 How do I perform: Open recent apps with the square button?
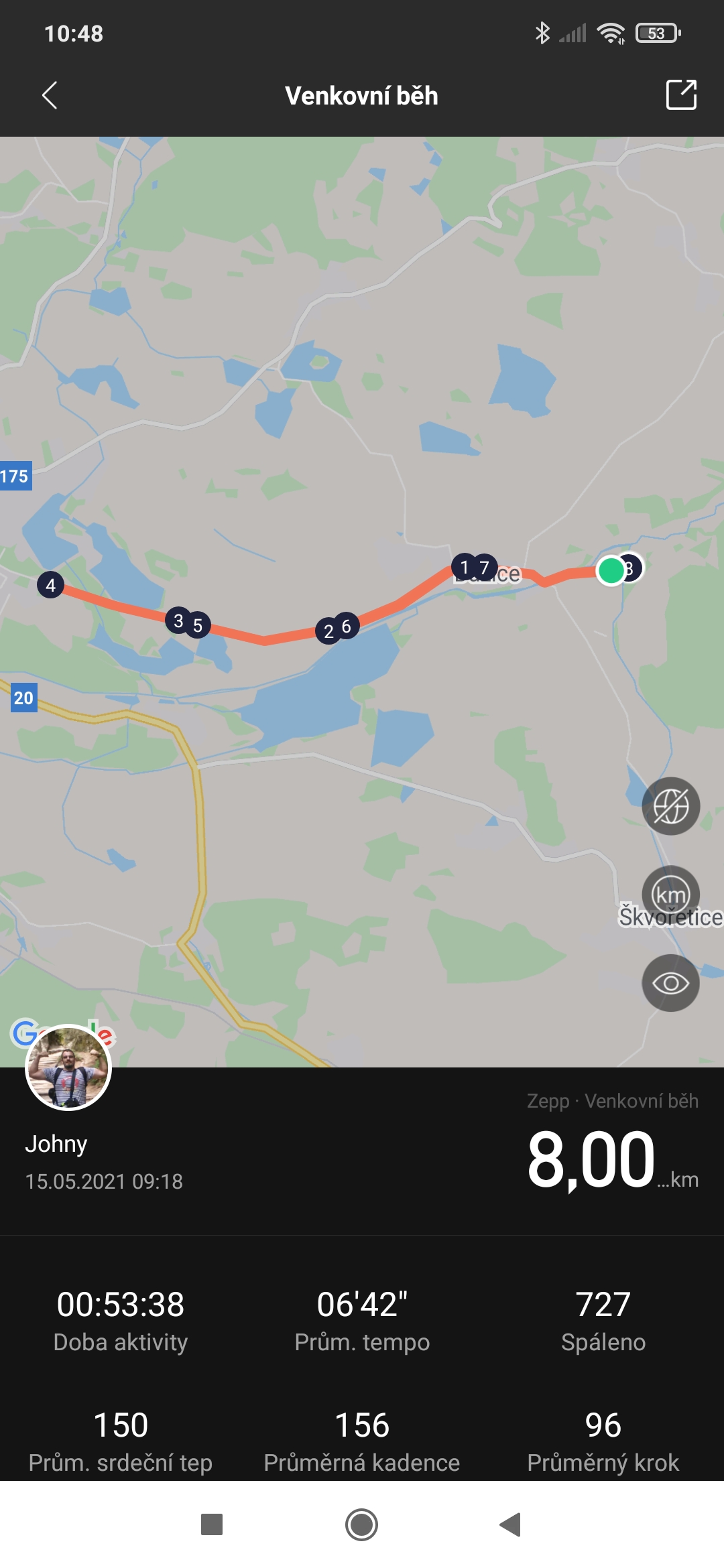pyautogui.click(x=212, y=1524)
